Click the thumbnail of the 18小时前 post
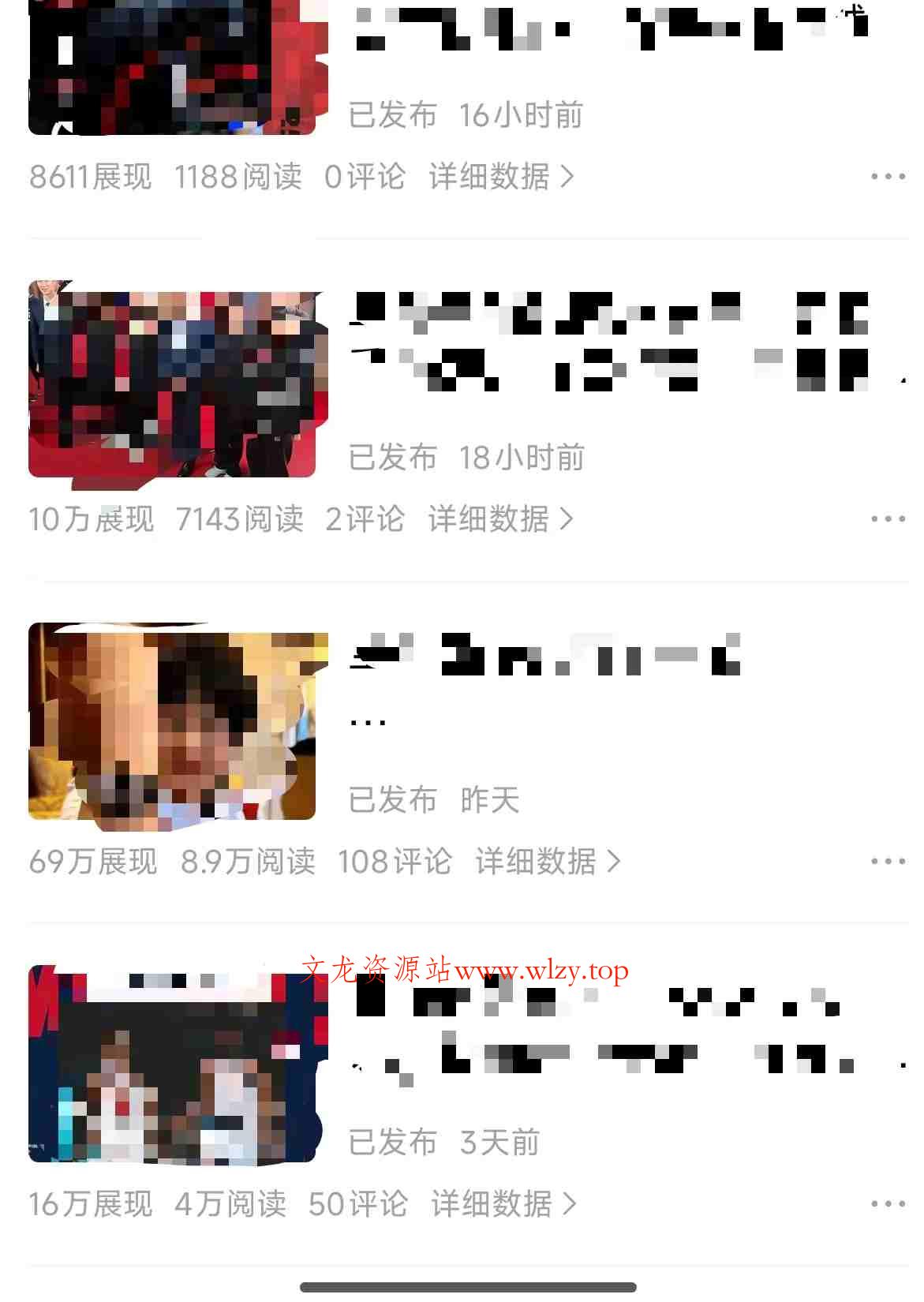Screen dimensions: 924x1302 coord(178,379)
